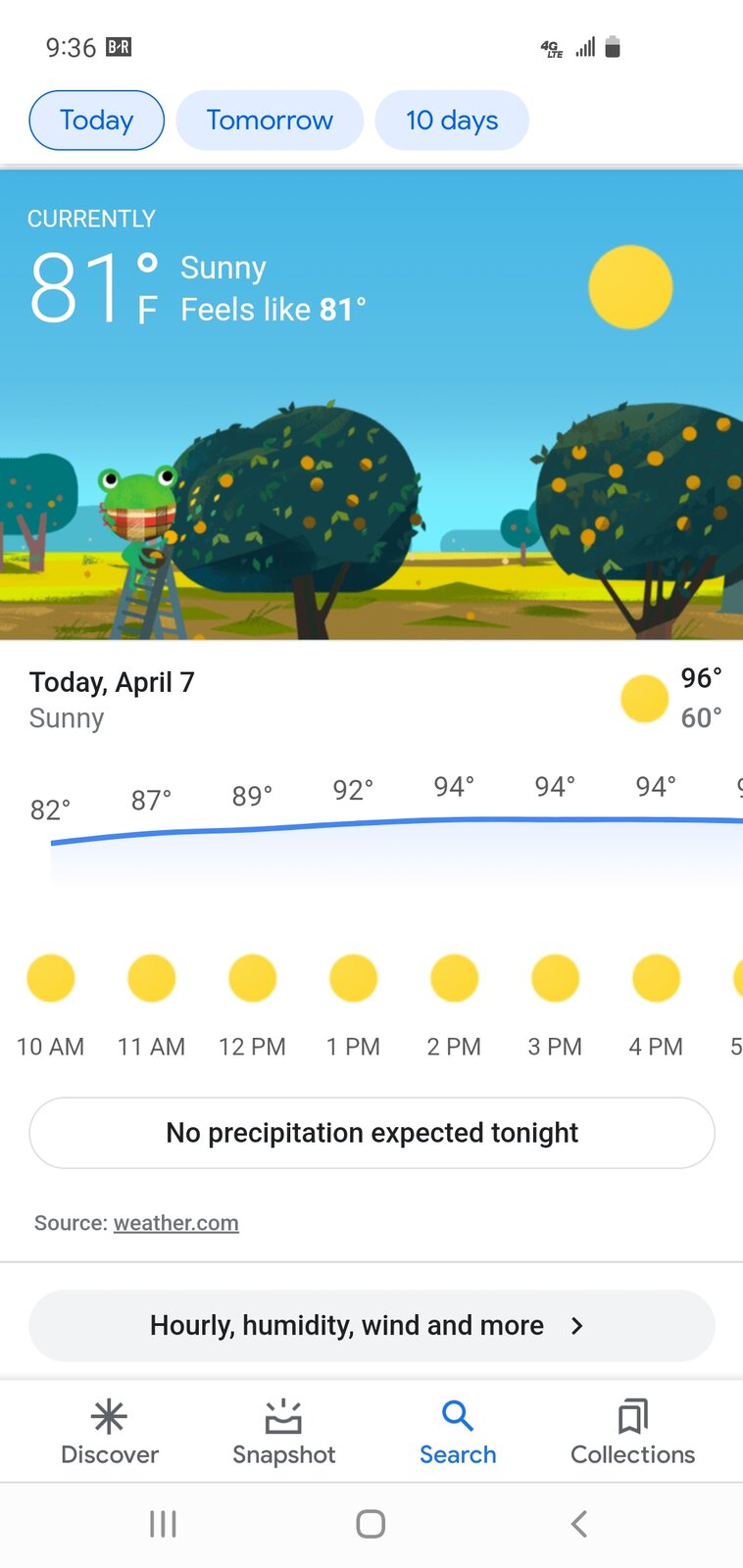Image resolution: width=743 pixels, height=1568 pixels.
Task: Switch to the Tomorrow forecast
Action: tap(270, 121)
